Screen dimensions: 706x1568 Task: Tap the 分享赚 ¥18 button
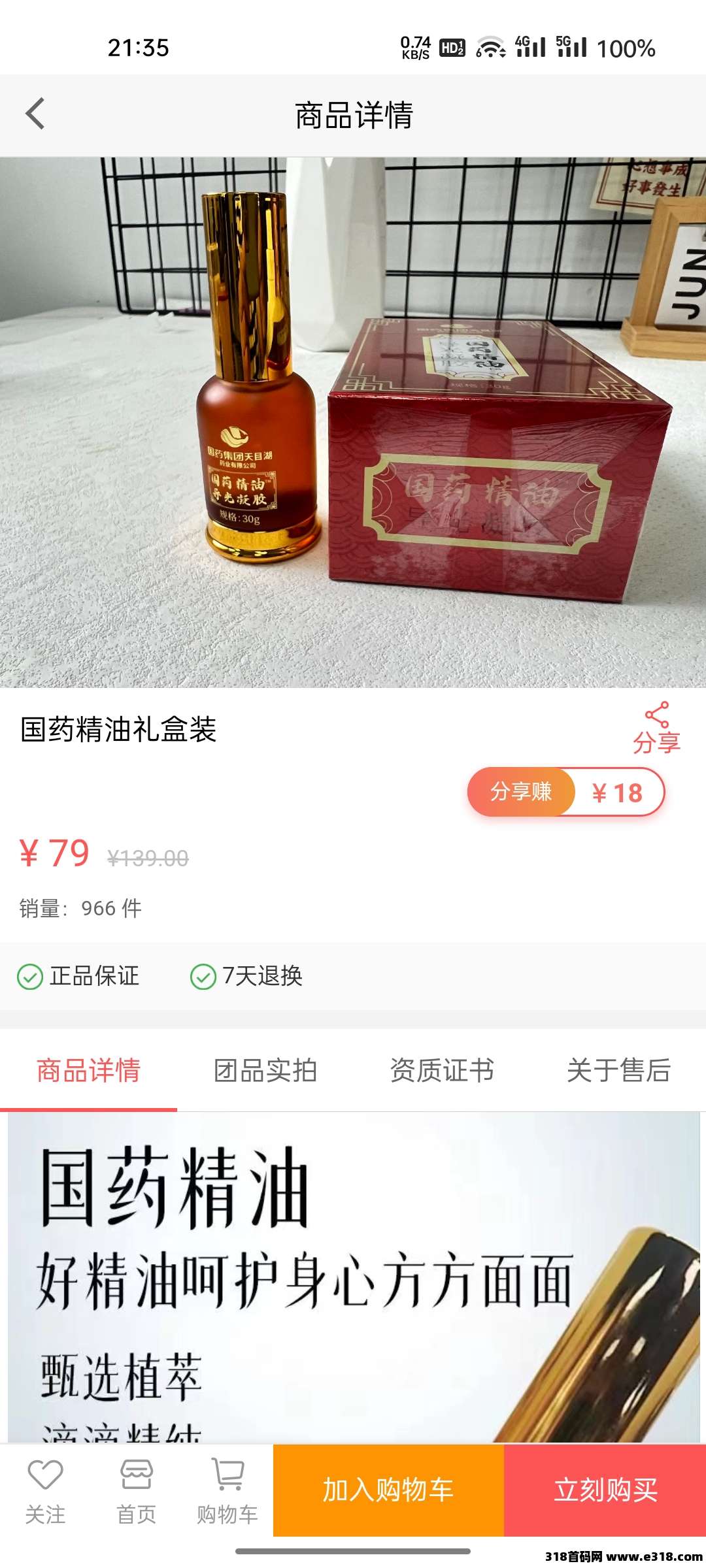click(x=566, y=792)
